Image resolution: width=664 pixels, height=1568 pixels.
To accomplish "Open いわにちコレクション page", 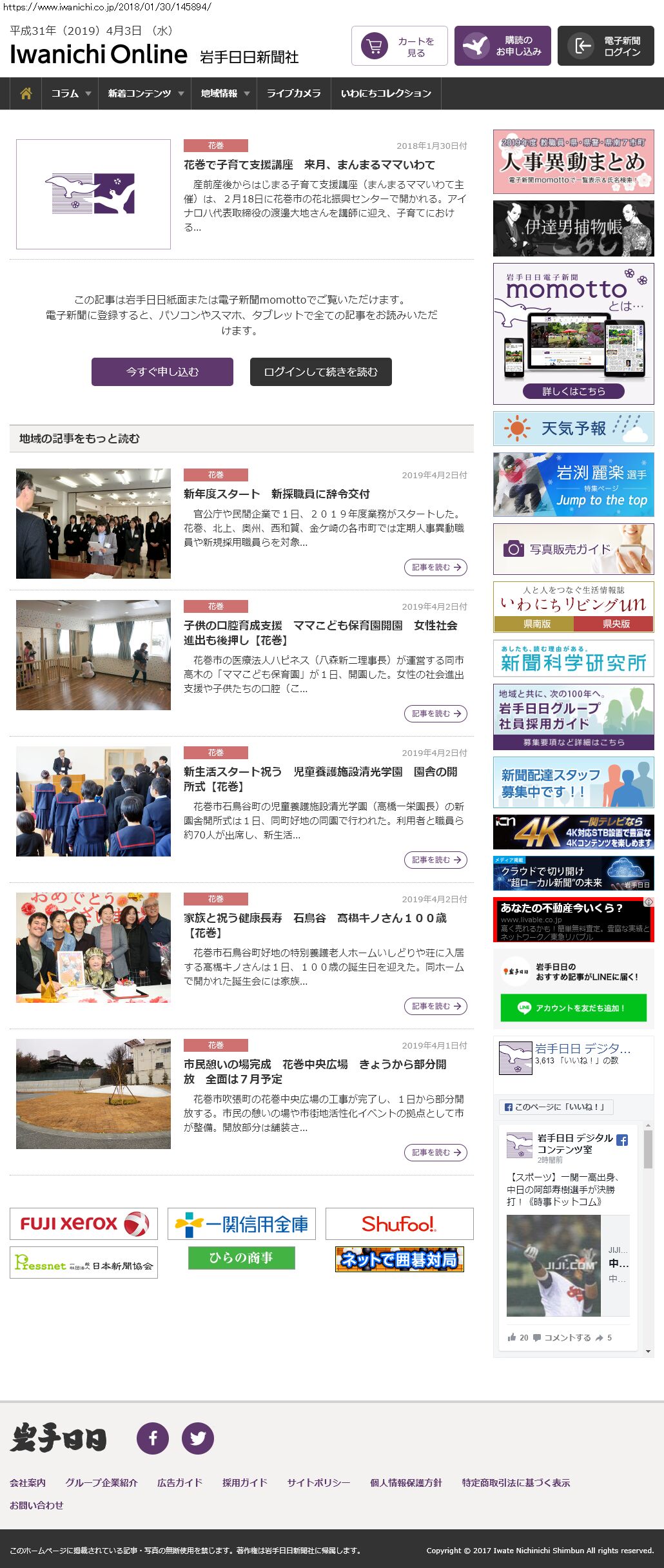I will tap(386, 93).
